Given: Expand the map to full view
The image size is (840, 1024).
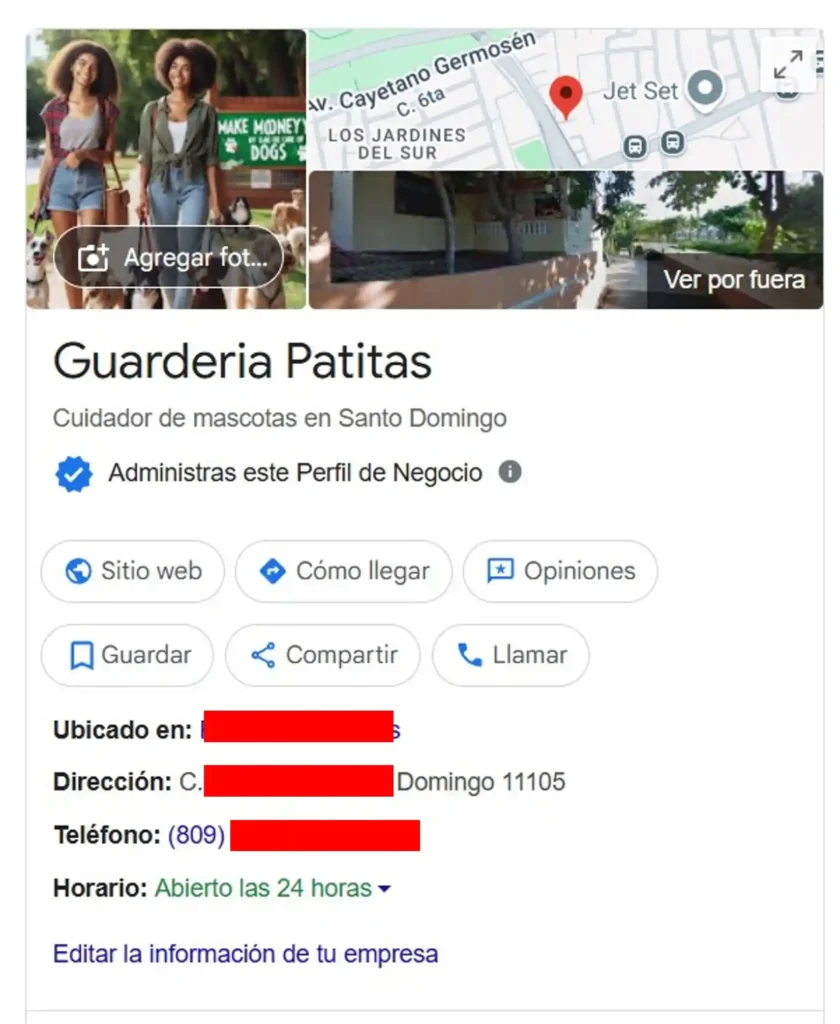Looking at the screenshot, I should click(788, 64).
